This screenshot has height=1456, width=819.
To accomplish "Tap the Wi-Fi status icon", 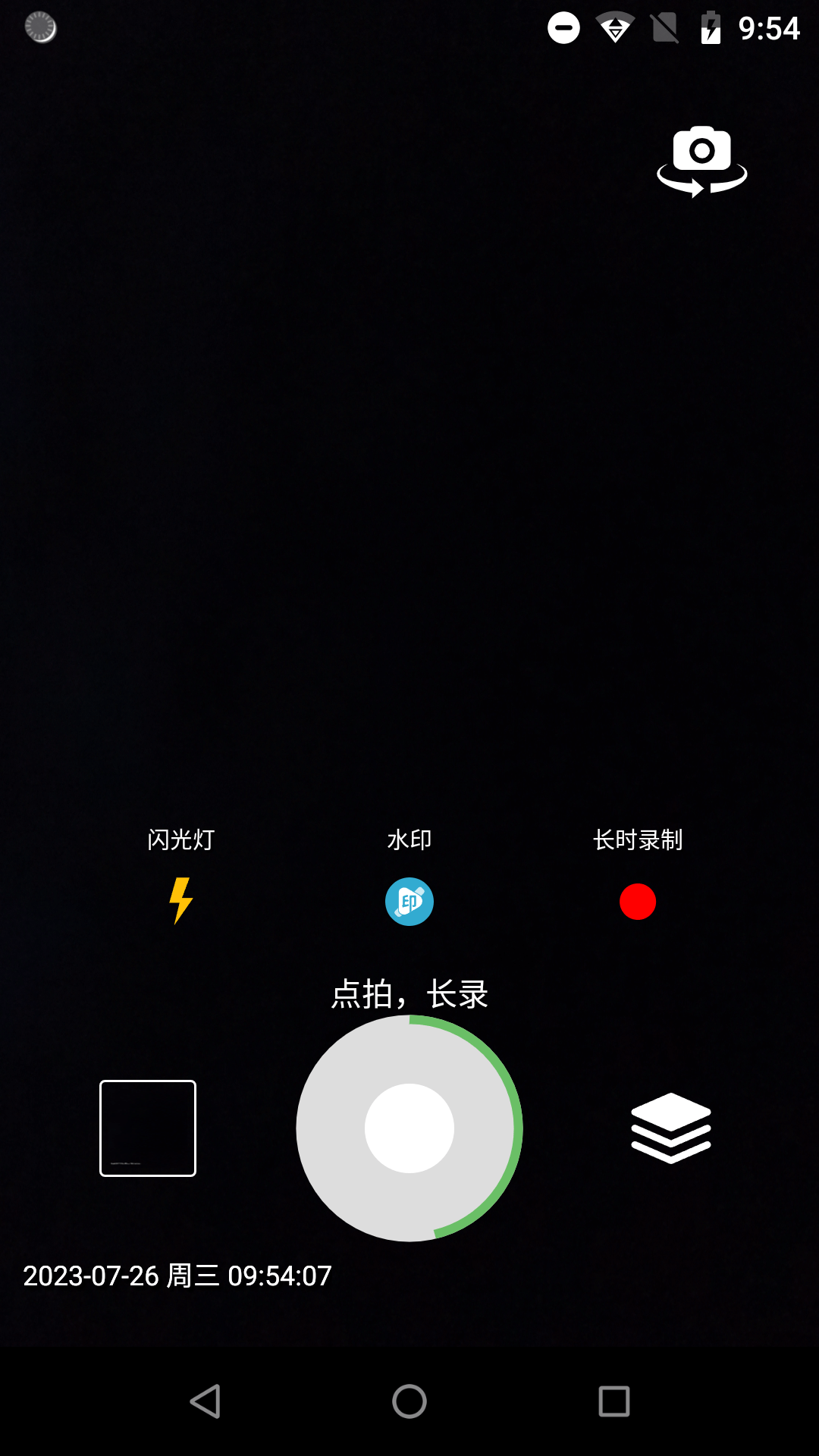I will point(614,27).
